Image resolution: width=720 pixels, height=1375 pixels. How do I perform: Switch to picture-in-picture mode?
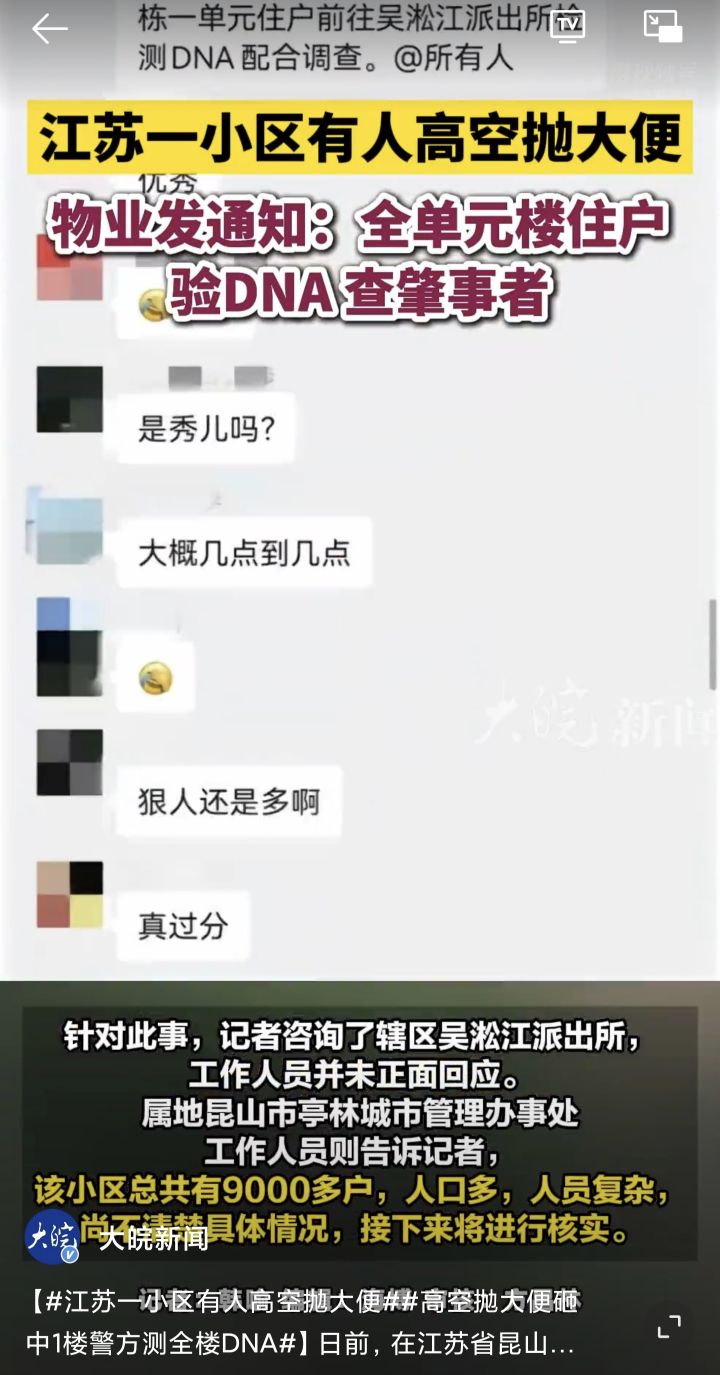click(x=663, y=27)
